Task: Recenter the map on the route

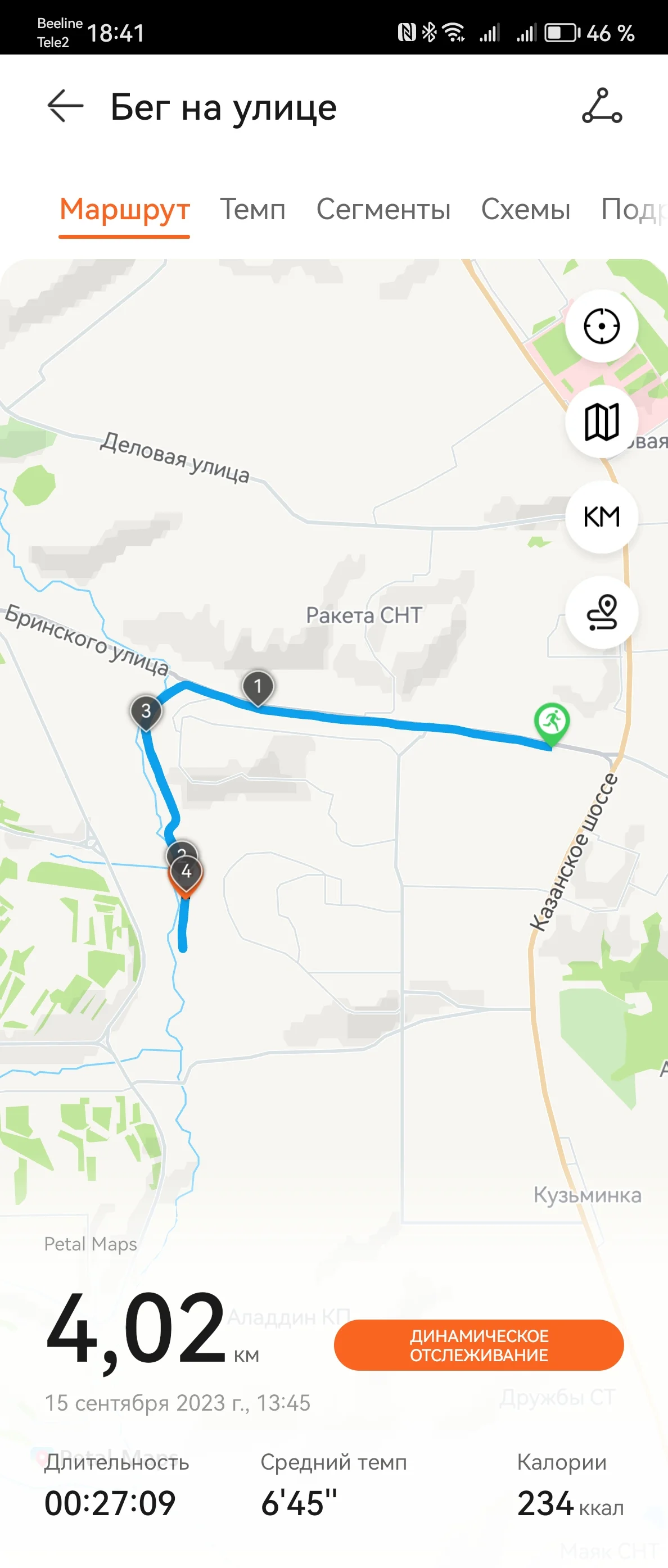Action: (601, 327)
